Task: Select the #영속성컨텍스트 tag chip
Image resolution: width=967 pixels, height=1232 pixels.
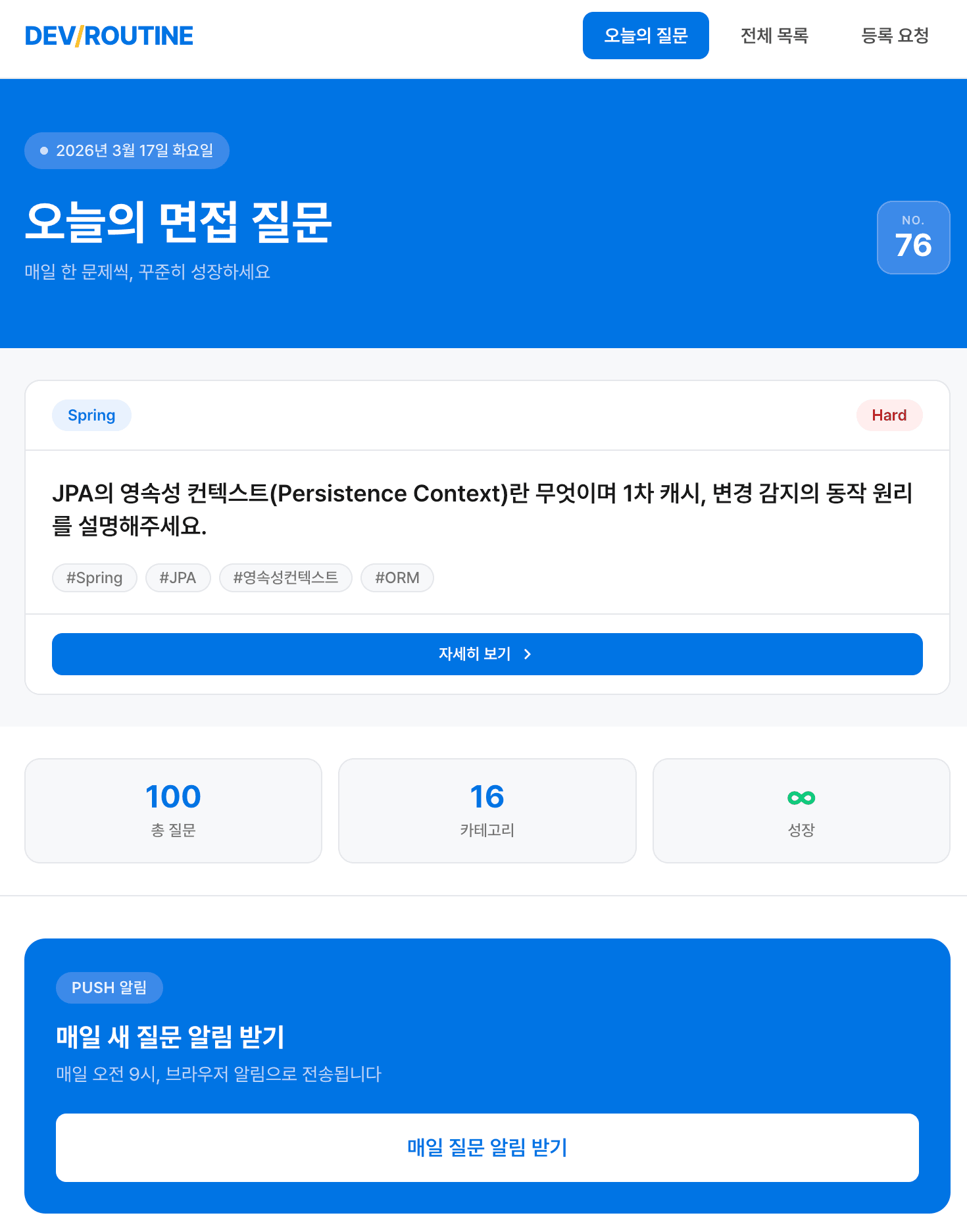Action: (x=285, y=577)
